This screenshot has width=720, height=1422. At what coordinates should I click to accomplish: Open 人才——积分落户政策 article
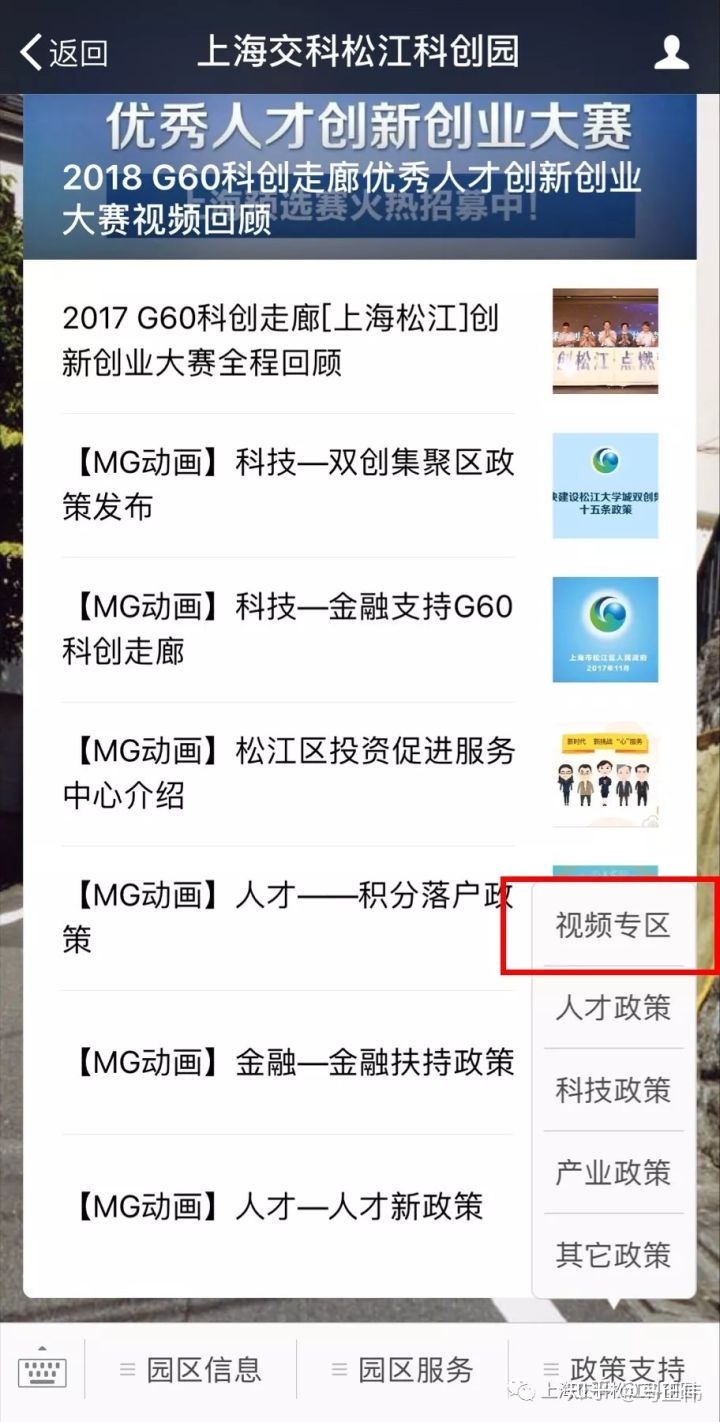(x=280, y=917)
